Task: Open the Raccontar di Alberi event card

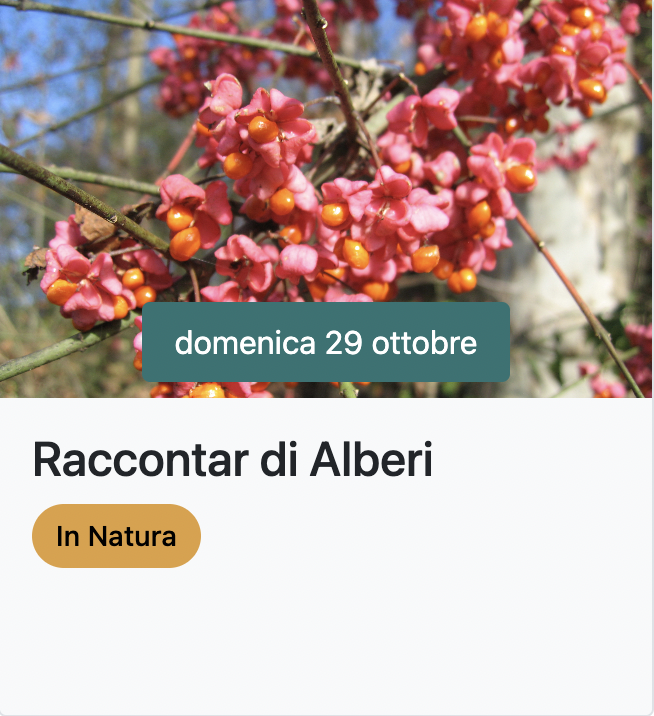Action: coord(232,460)
